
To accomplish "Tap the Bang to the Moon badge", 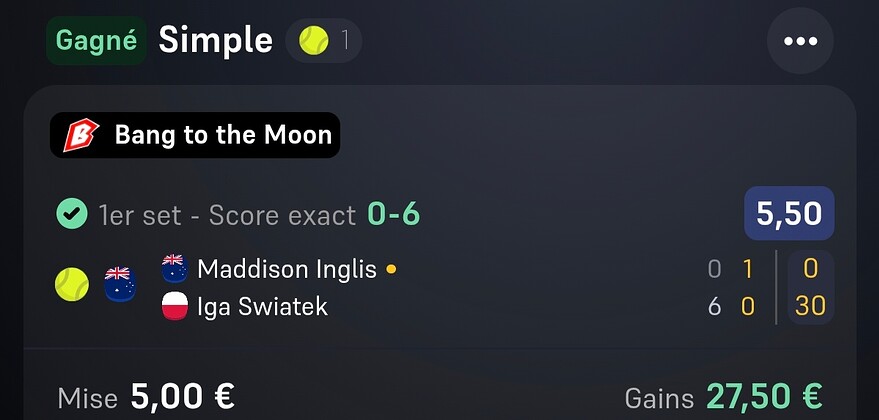I will click(x=195, y=135).
